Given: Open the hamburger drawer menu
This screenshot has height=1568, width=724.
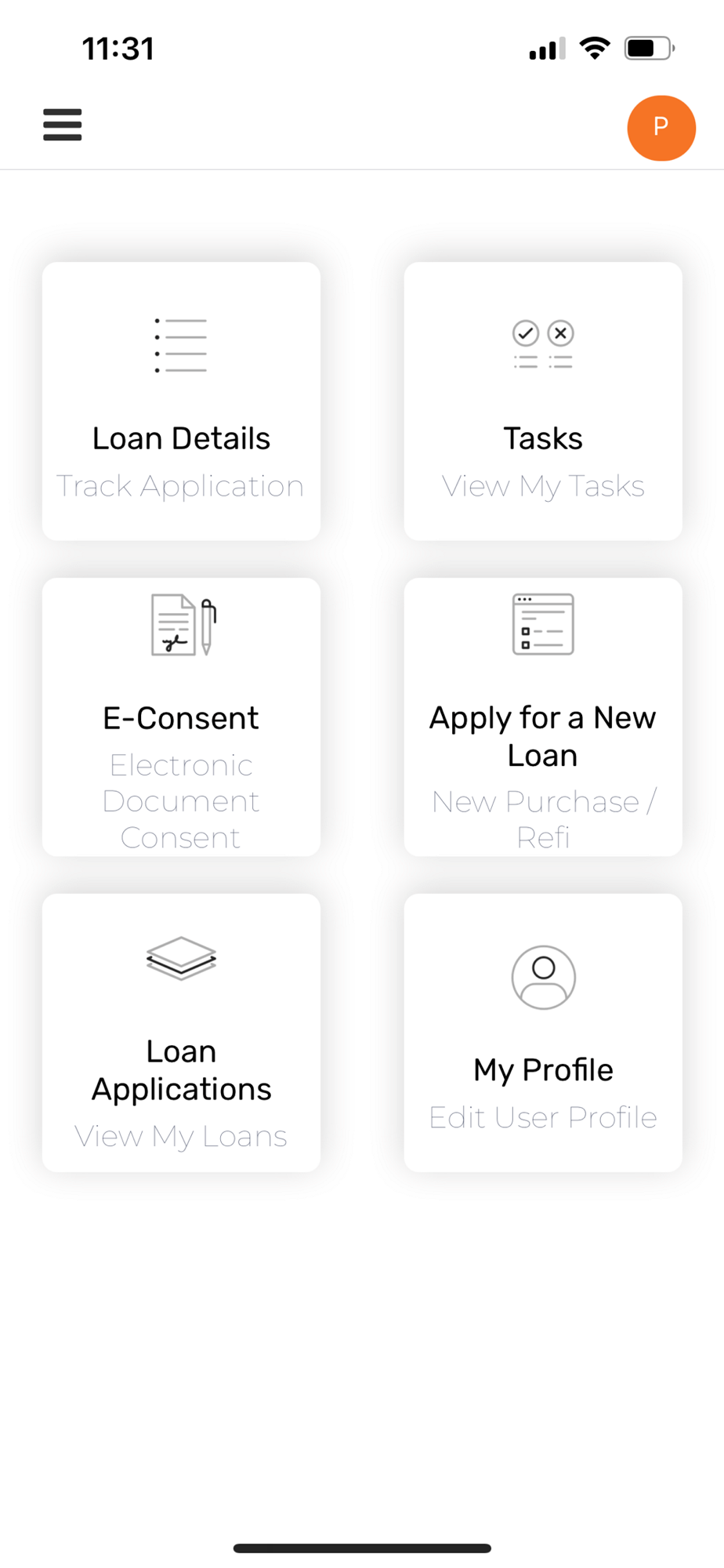Looking at the screenshot, I should point(63,125).
